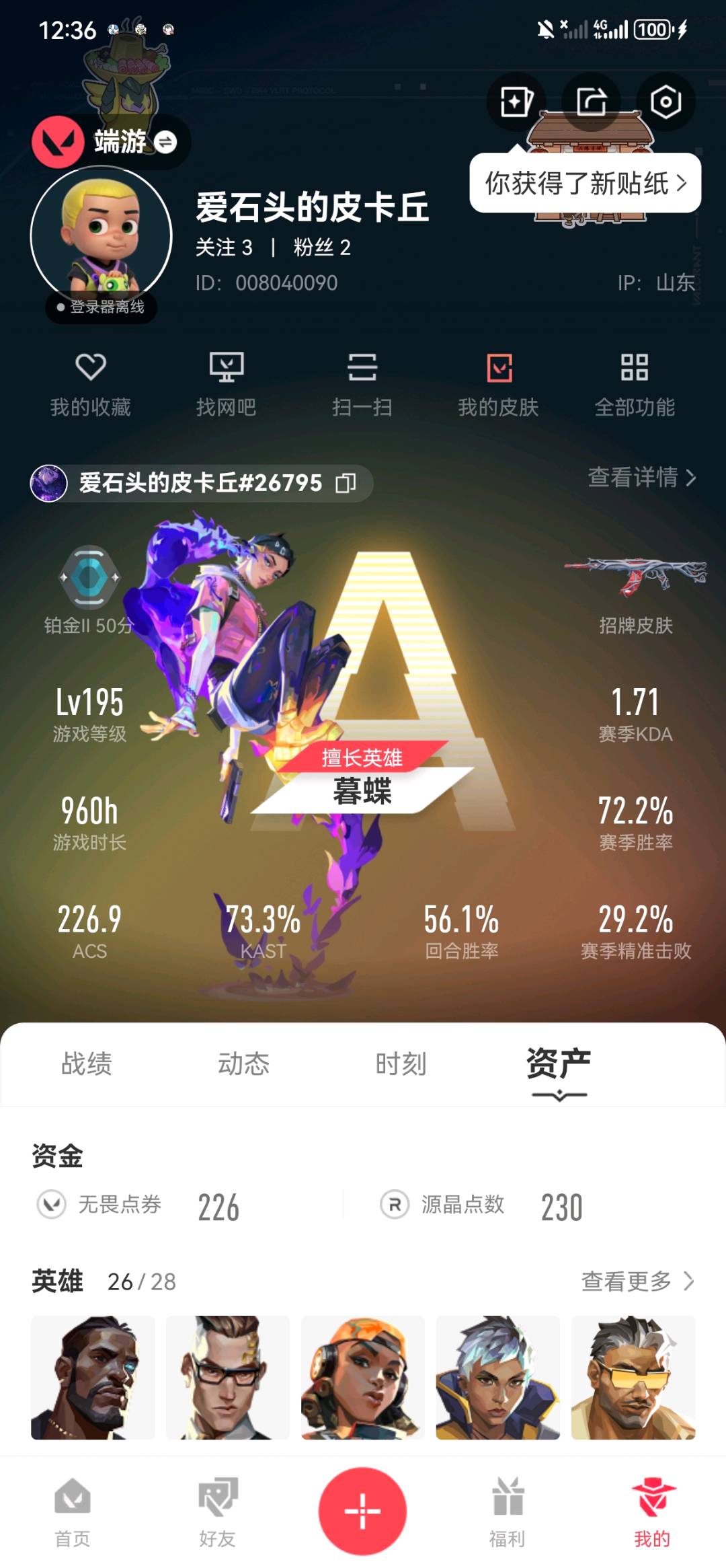
Task: Tap the red plus create button
Action: click(x=362, y=1511)
